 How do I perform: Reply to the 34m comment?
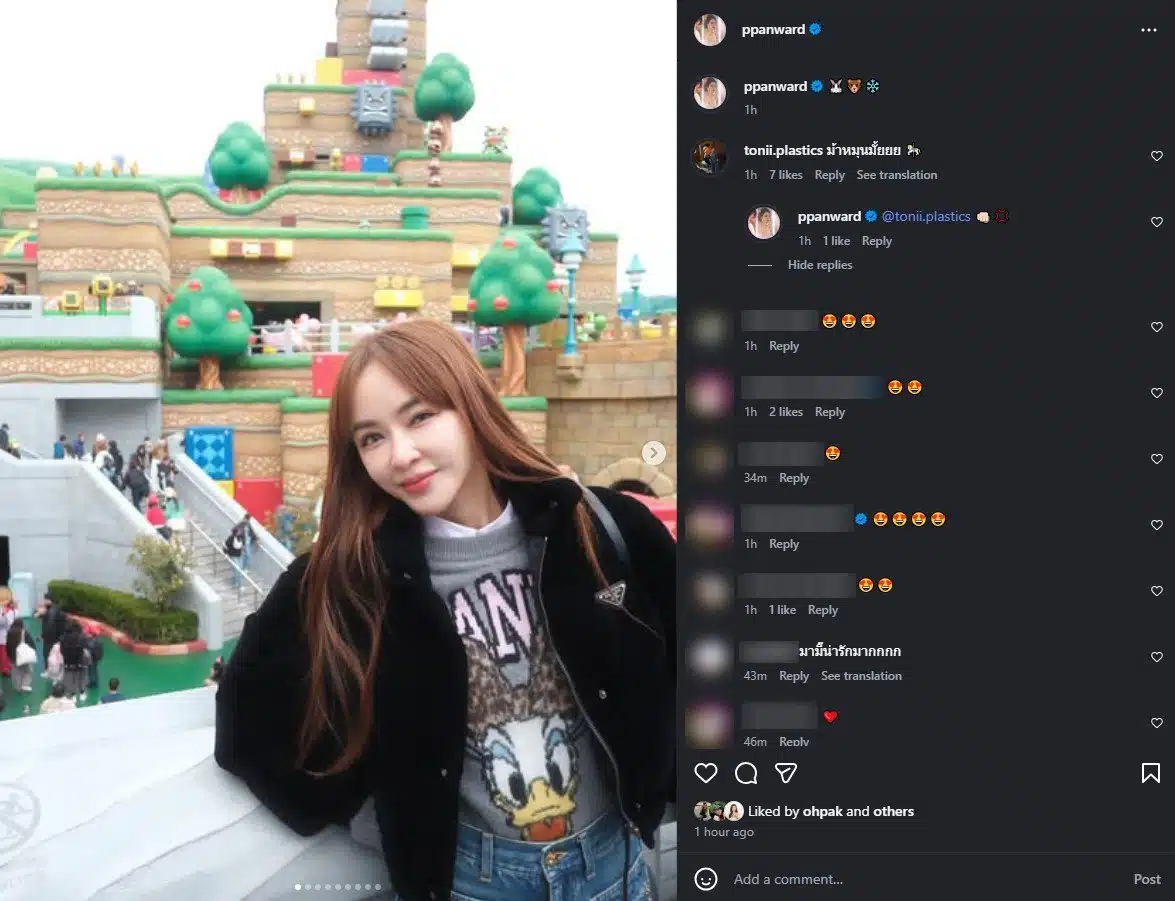[x=793, y=478]
